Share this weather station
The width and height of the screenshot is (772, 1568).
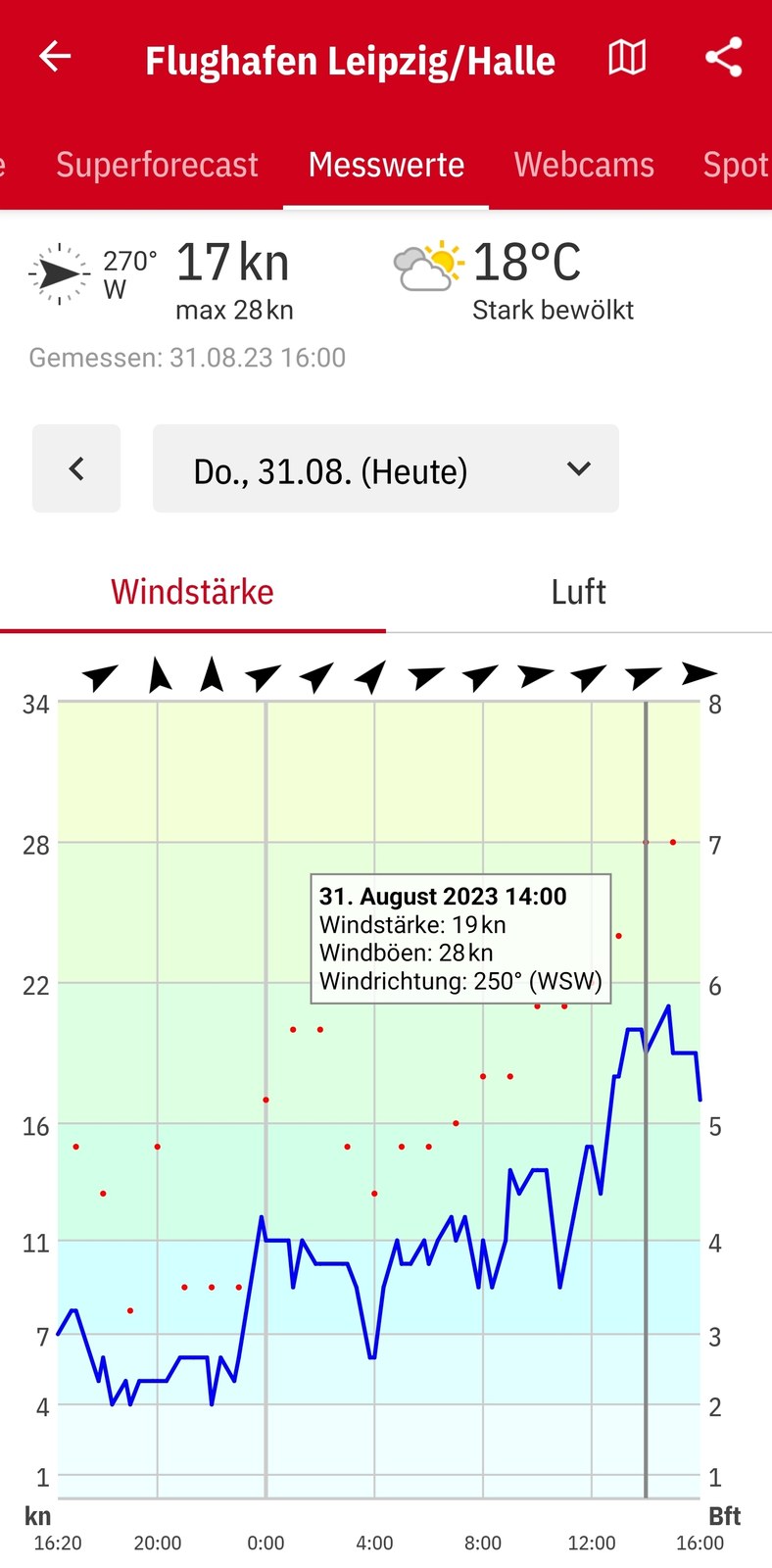[x=724, y=57]
